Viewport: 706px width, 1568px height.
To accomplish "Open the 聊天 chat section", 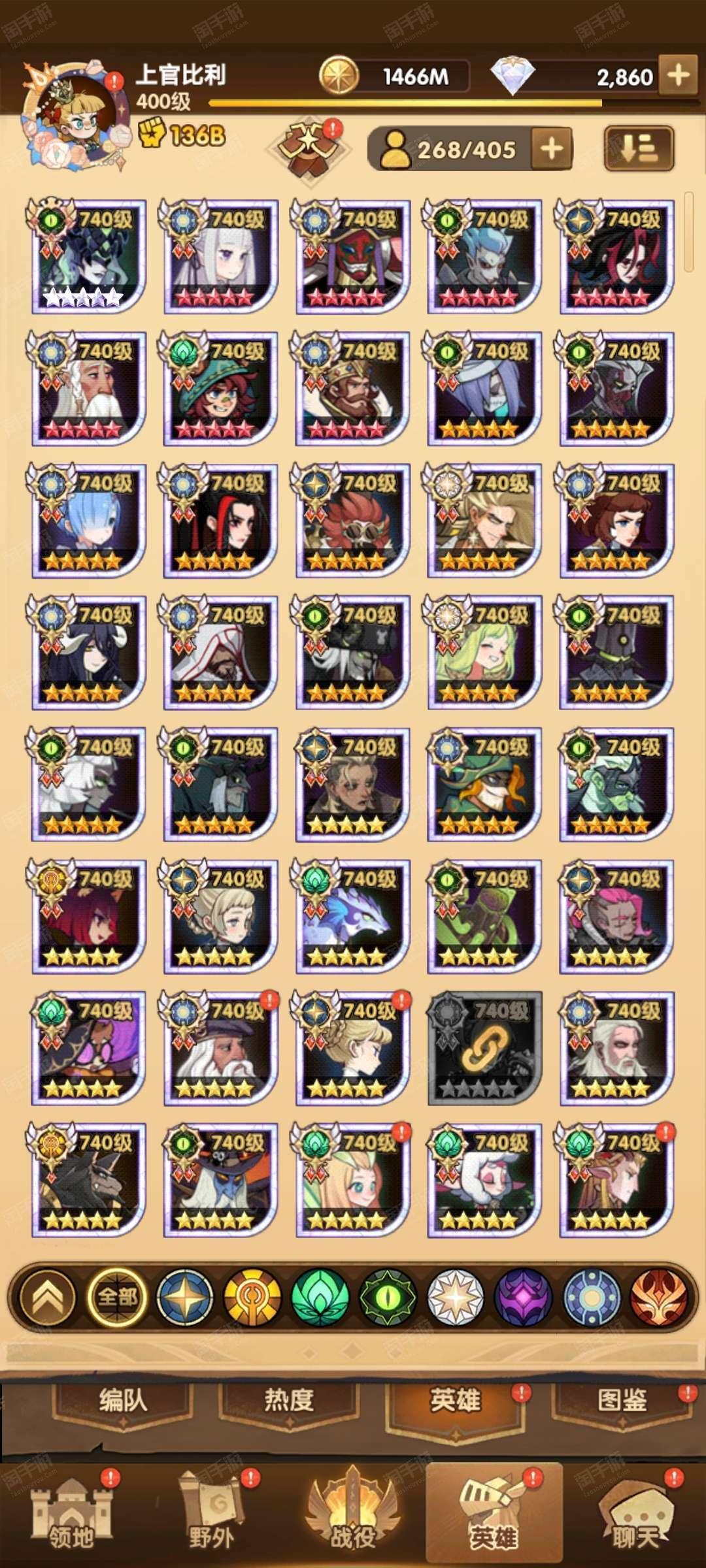I will [x=634, y=1516].
